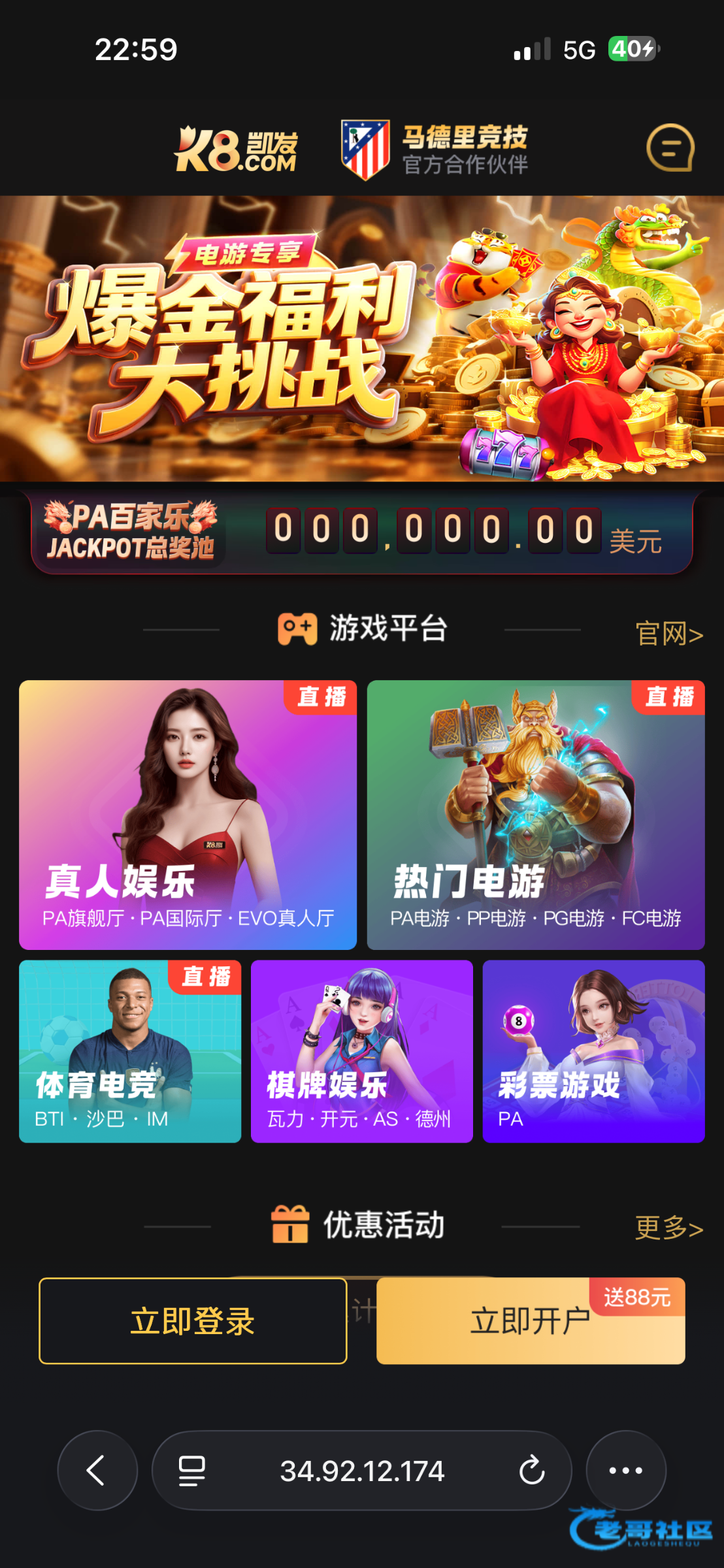Select the 体育电竞 tile
The width and height of the screenshot is (724, 1568).
click(129, 1051)
